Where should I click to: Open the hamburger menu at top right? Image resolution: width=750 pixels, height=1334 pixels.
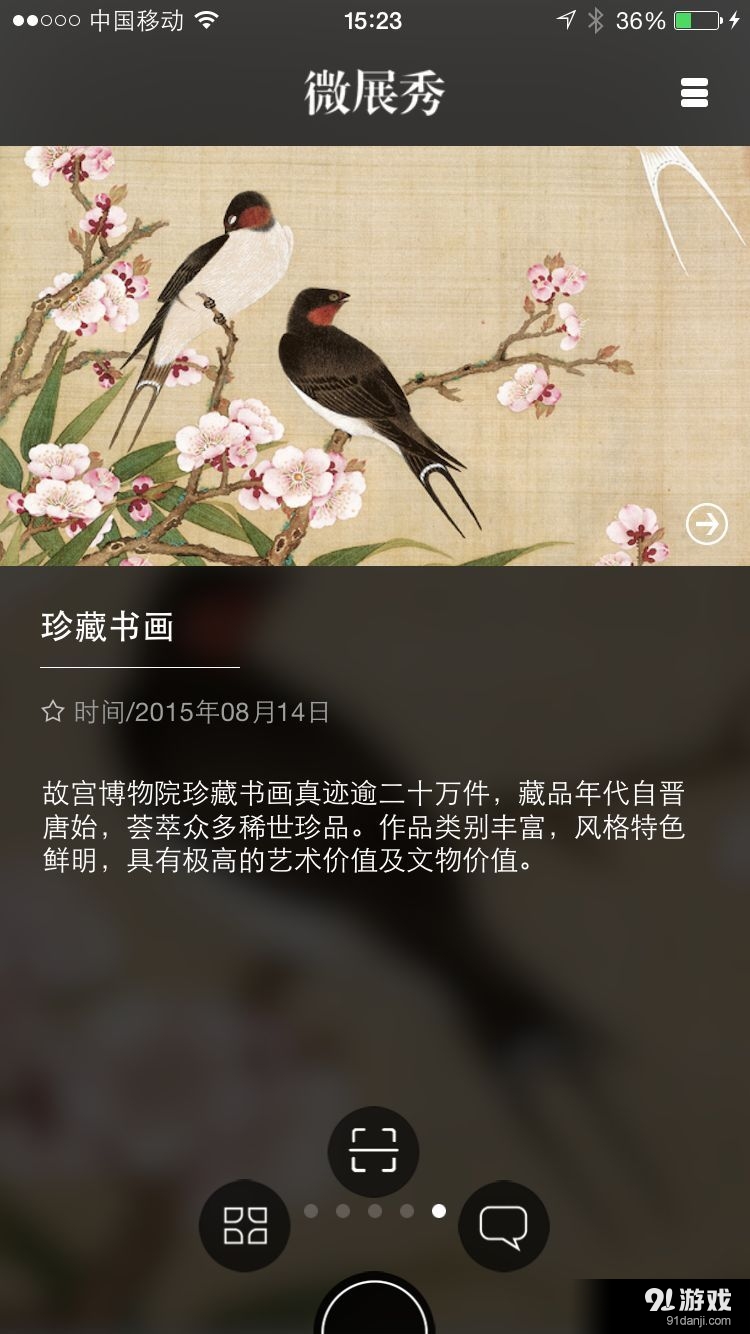click(694, 92)
